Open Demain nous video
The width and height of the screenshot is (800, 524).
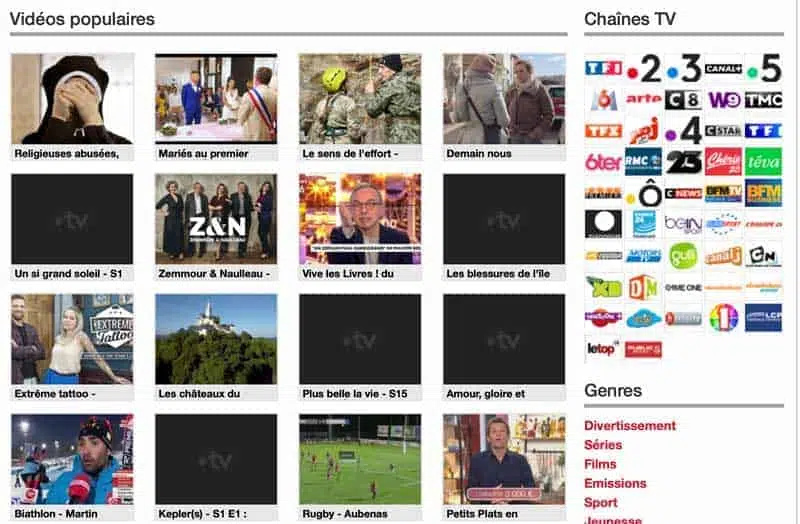pos(504,99)
